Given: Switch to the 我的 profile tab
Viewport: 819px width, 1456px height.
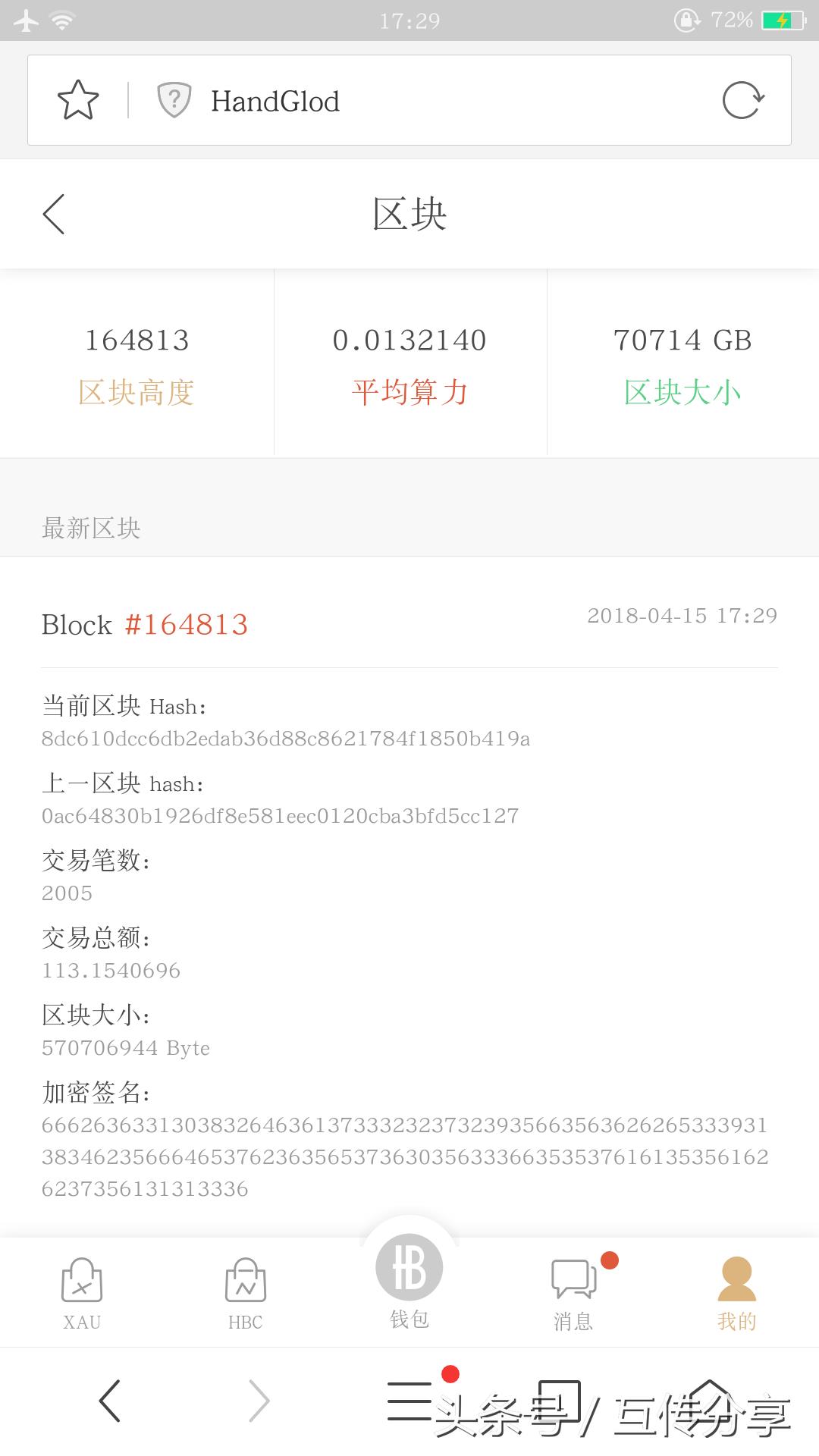Looking at the screenshot, I should [x=736, y=1294].
